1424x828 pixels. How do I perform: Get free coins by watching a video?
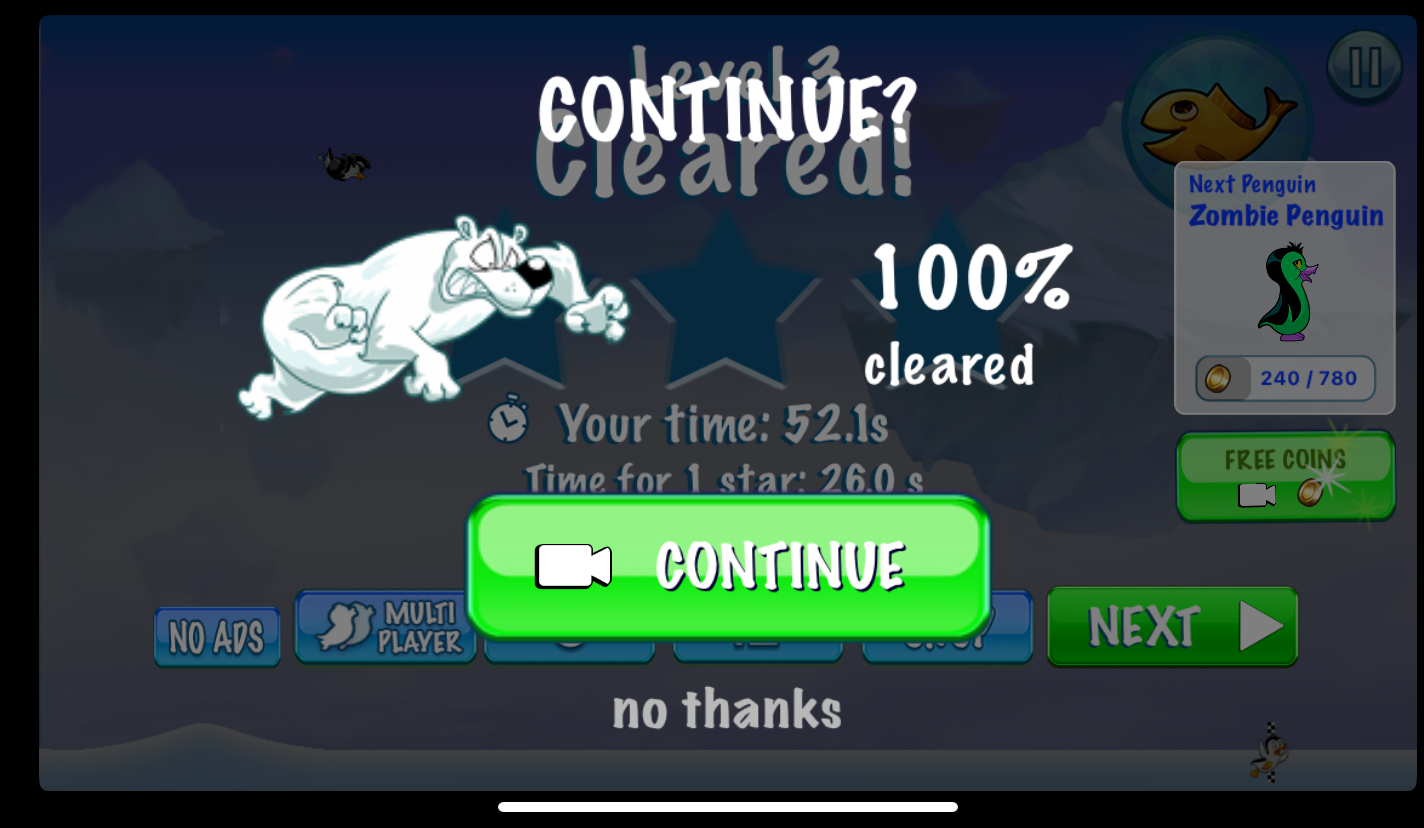point(1285,476)
